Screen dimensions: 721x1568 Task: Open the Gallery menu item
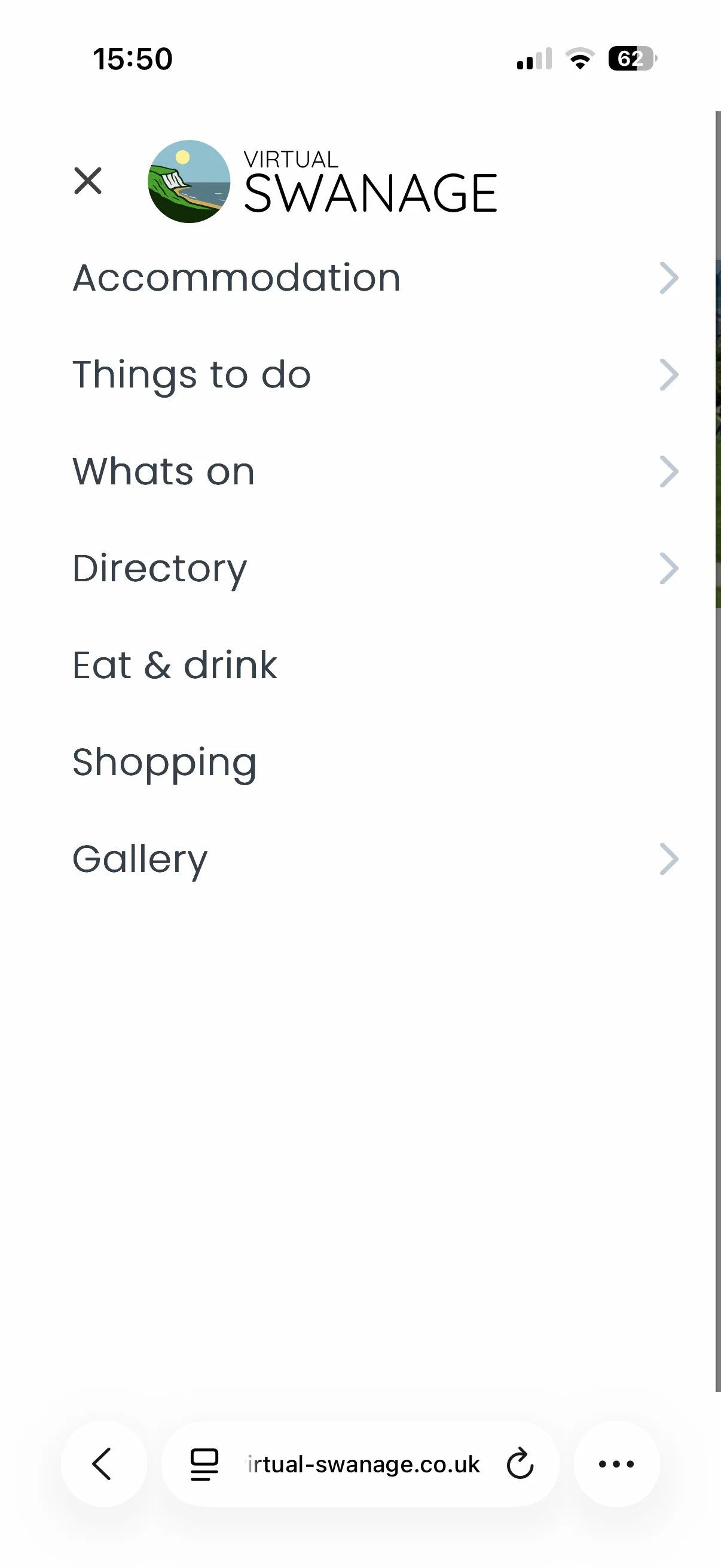(140, 859)
